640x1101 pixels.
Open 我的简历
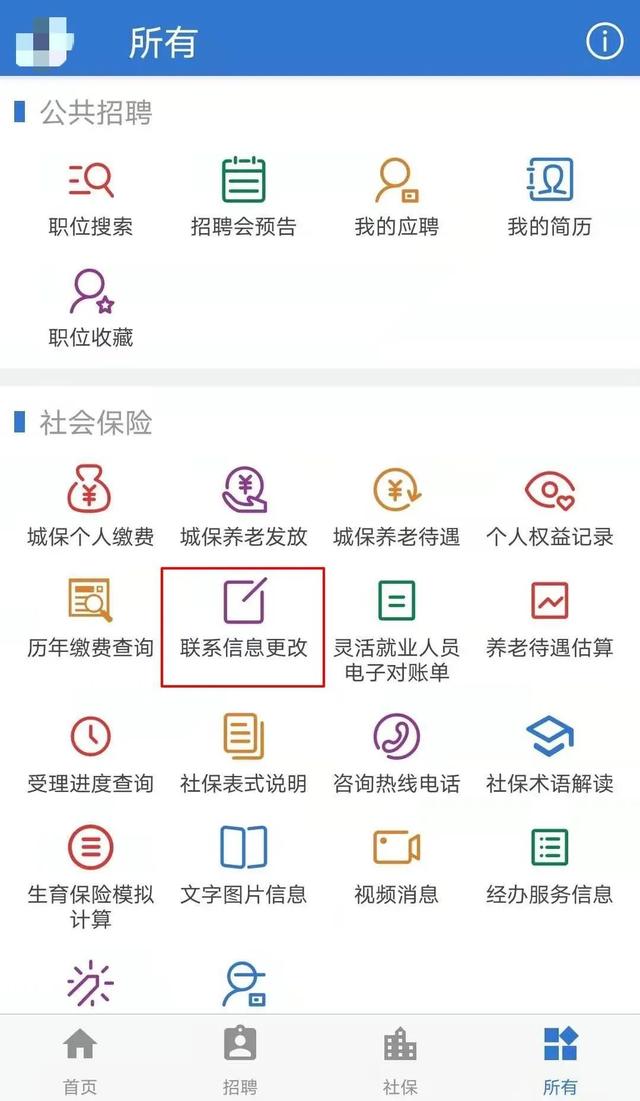(x=549, y=197)
